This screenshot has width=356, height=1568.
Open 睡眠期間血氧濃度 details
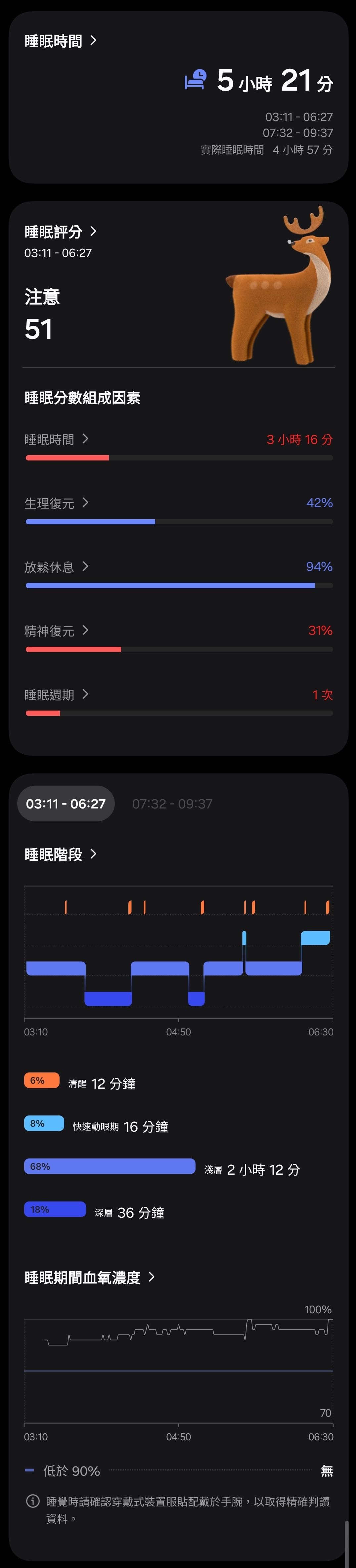(89, 1277)
